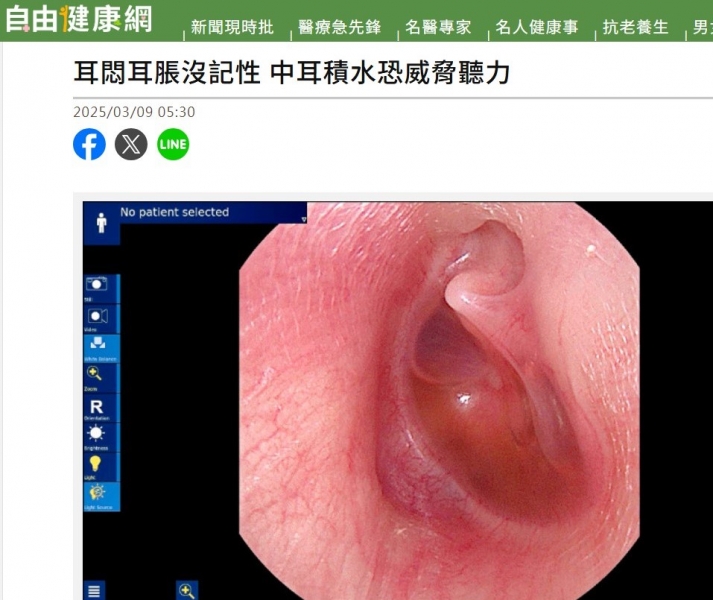
Task: Go to 名醫專家 section
Action: tap(439, 27)
